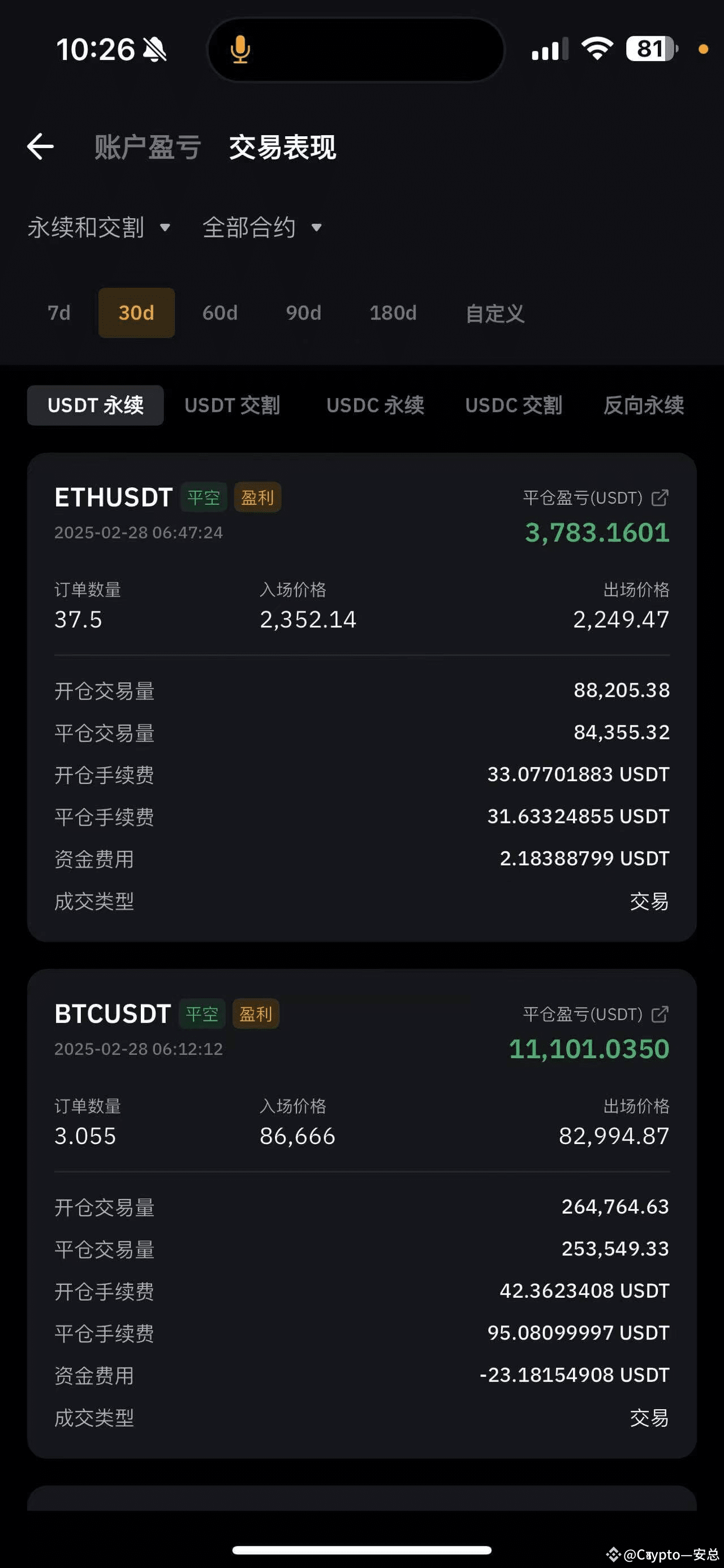Switch to the 反向永续 tab
This screenshot has height=1568, width=724.
pos(644,405)
